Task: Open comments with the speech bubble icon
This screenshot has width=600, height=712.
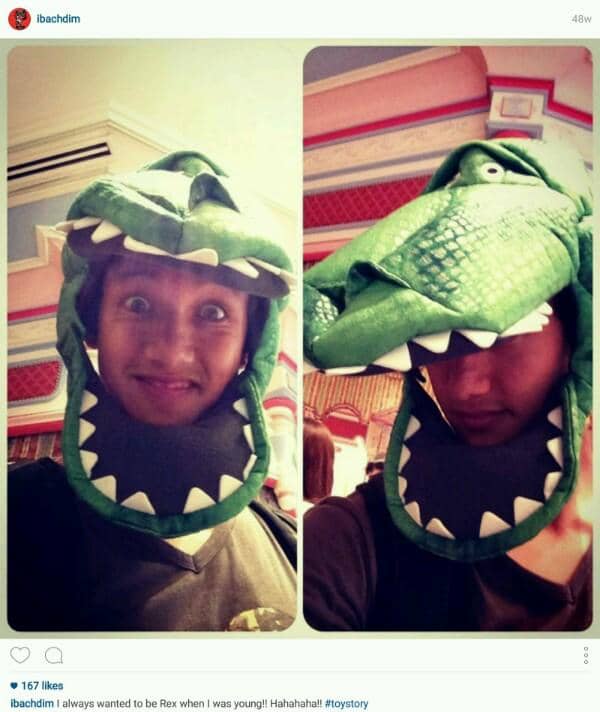Action: point(54,655)
